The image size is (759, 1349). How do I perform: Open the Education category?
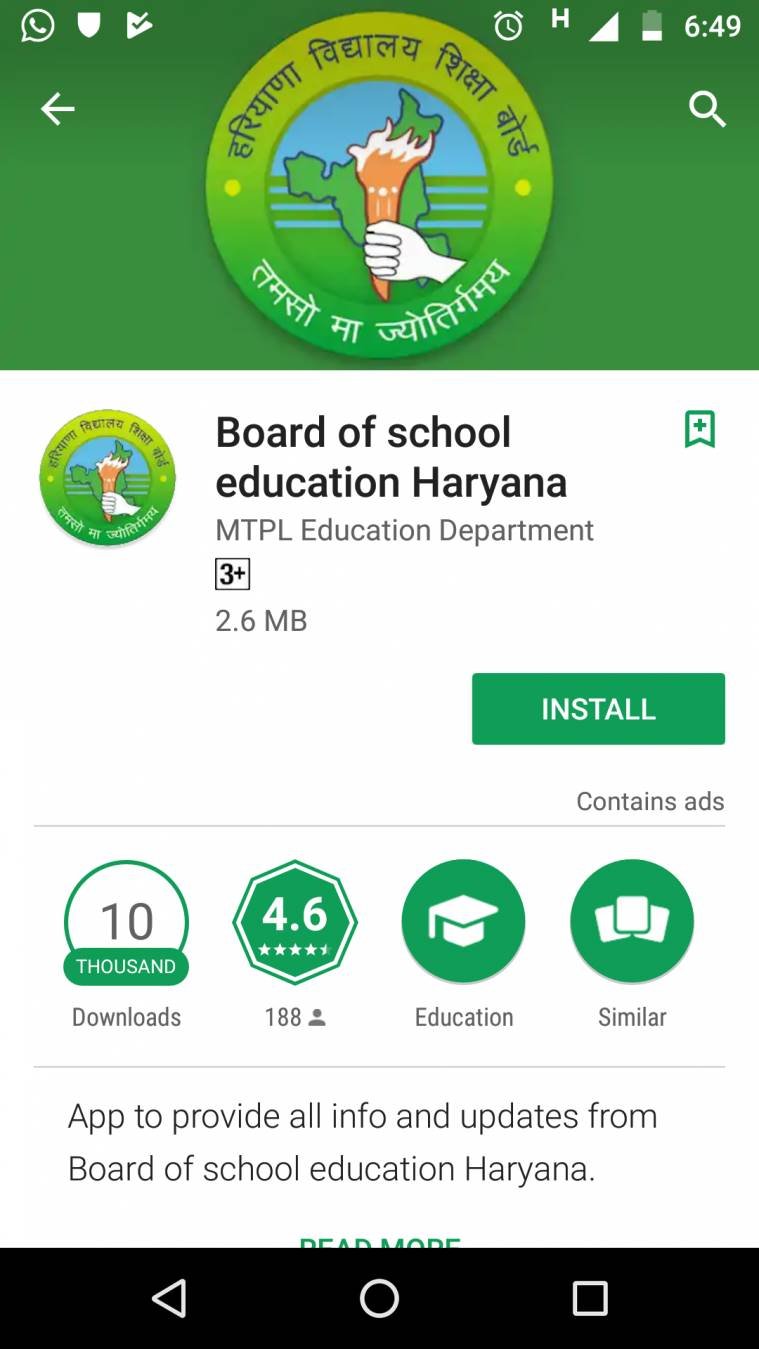pyautogui.click(x=463, y=922)
